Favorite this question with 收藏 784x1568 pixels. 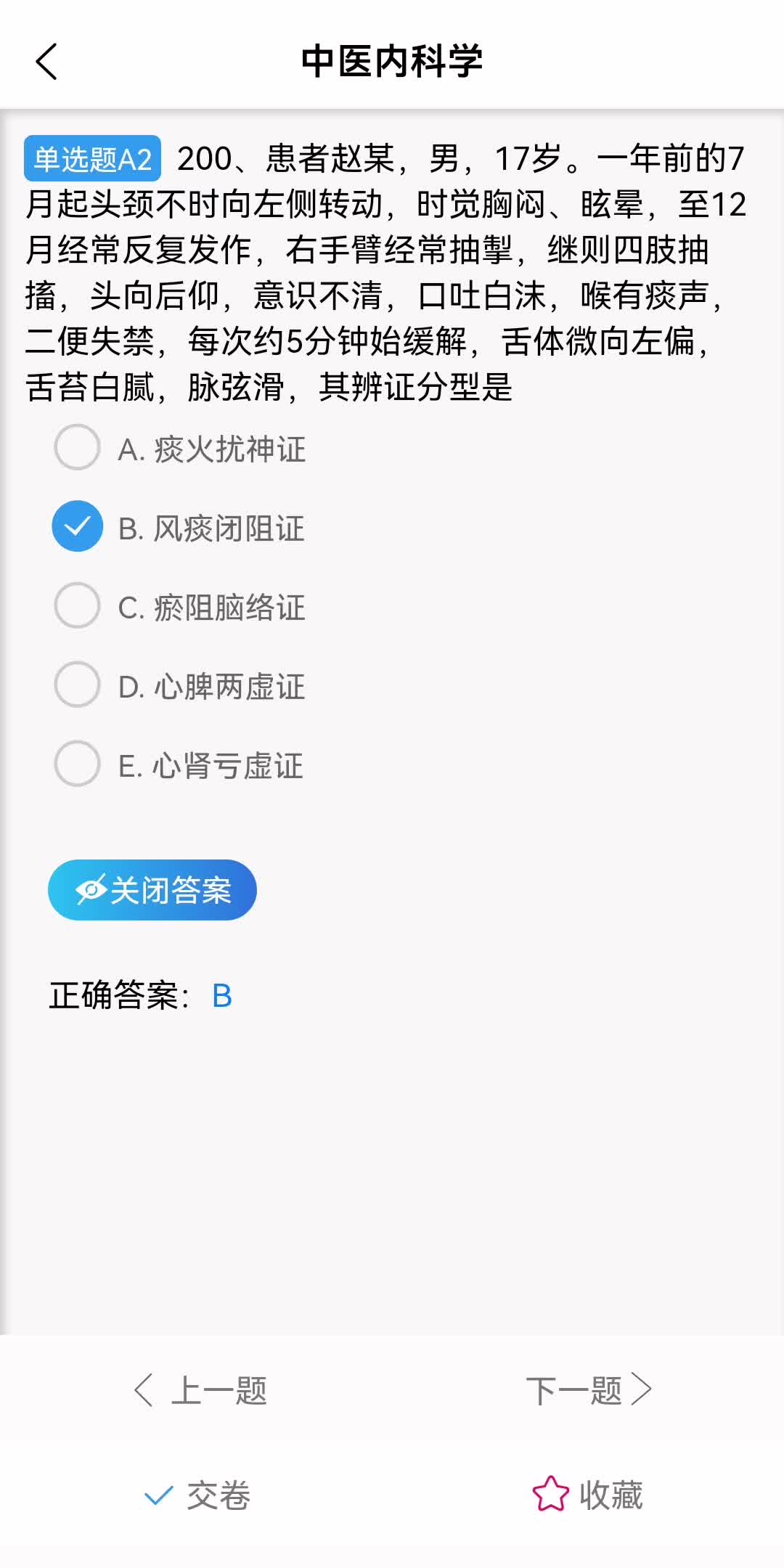click(588, 1495)
